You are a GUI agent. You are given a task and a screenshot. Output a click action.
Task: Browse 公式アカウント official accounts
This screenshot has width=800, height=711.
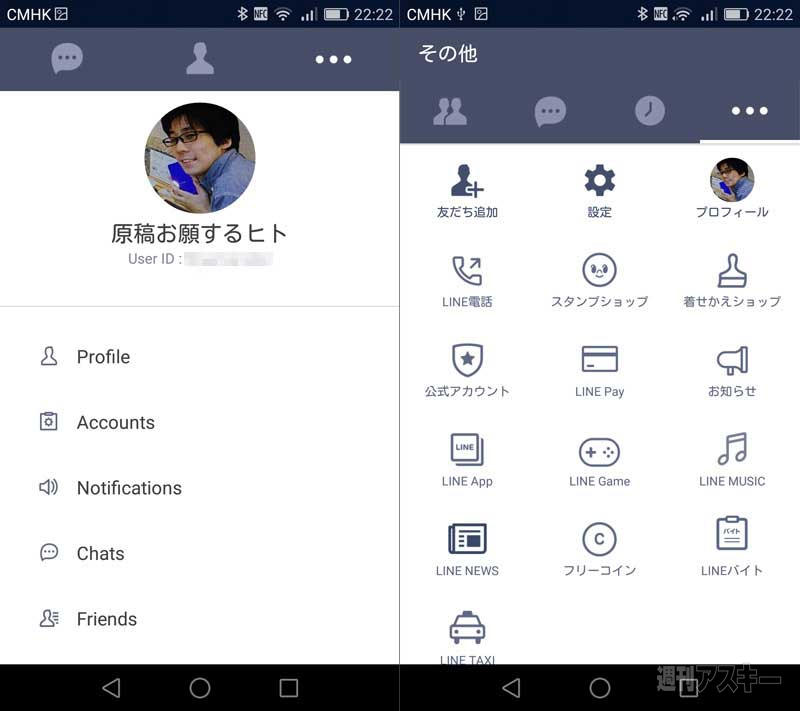coord(467,369)
